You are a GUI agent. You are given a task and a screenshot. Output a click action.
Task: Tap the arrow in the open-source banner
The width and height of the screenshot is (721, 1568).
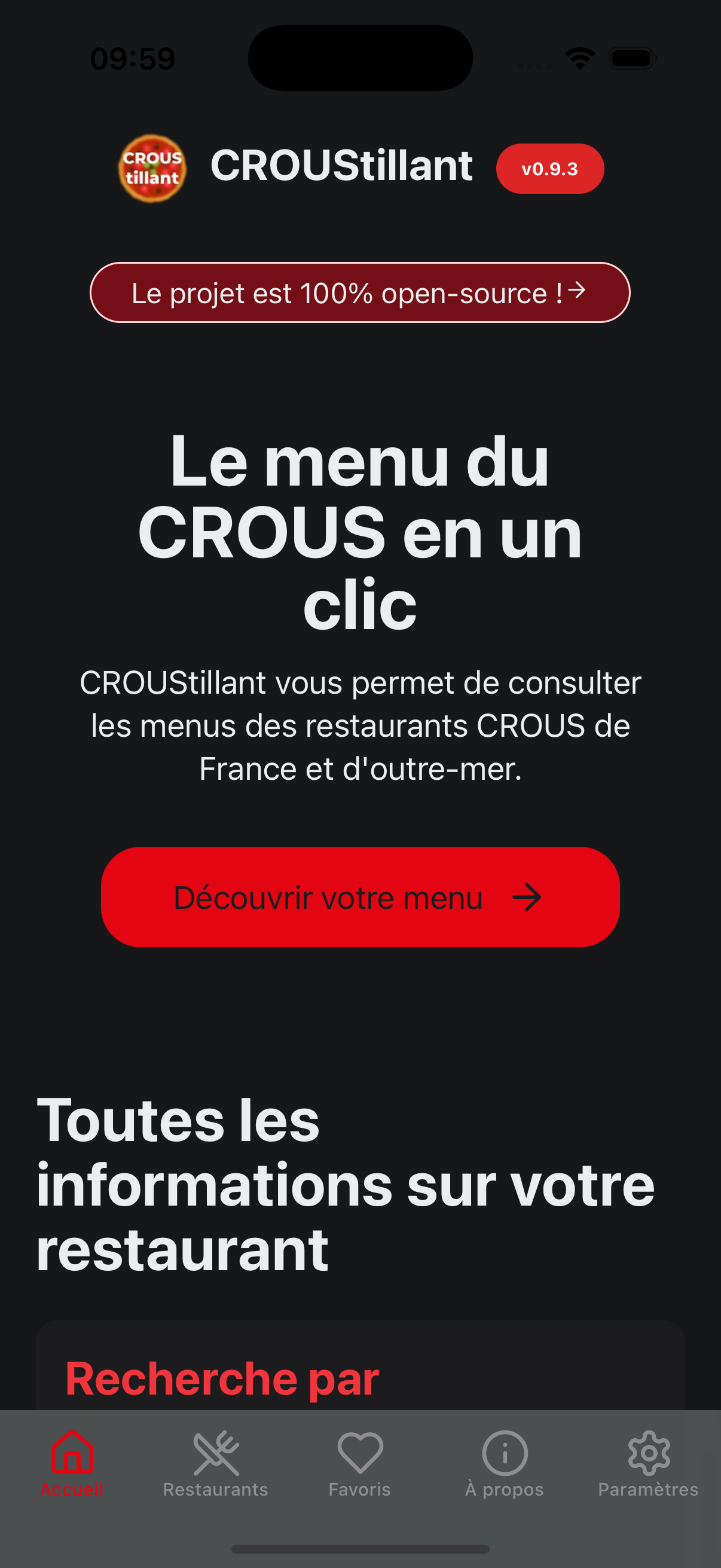point(577,292)
